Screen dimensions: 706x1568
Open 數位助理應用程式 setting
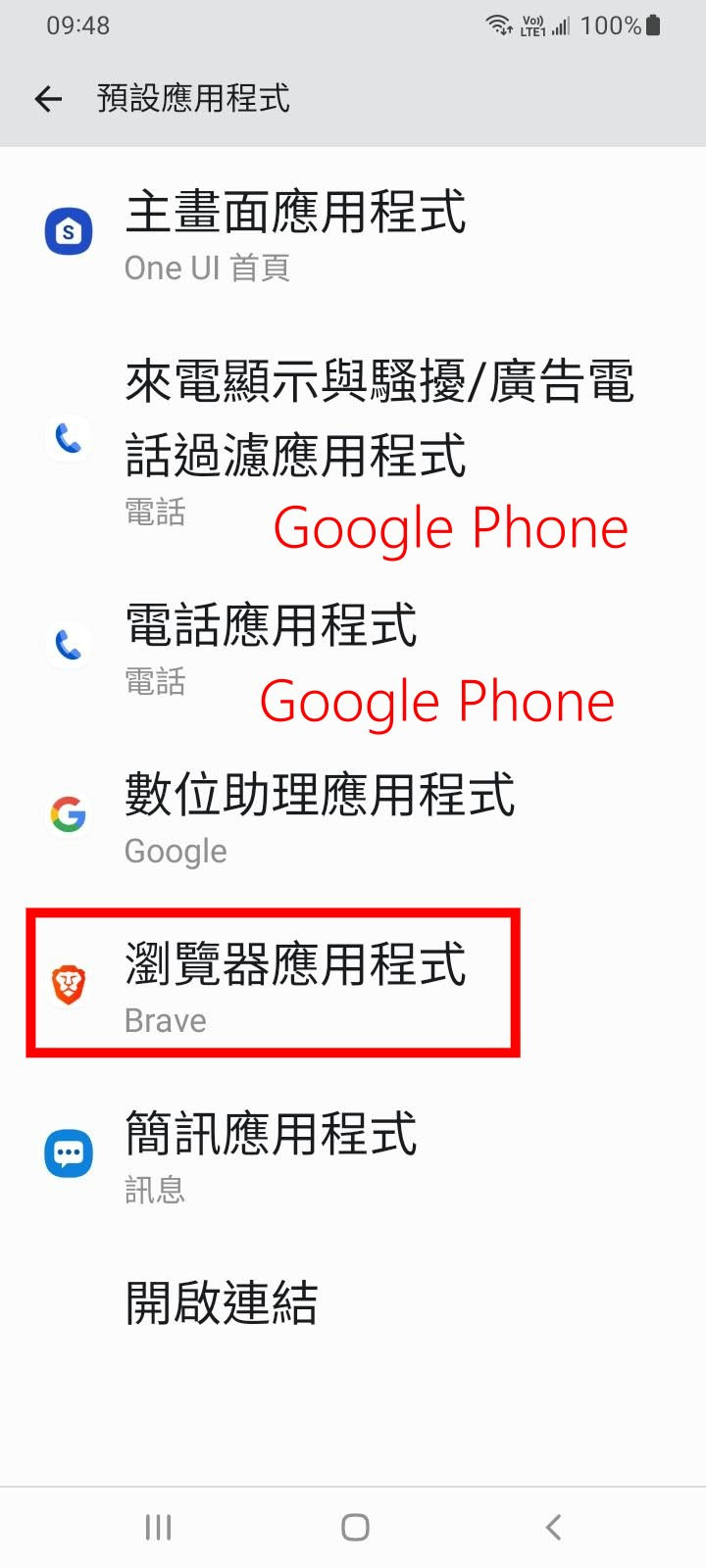[x=319, y=815]
